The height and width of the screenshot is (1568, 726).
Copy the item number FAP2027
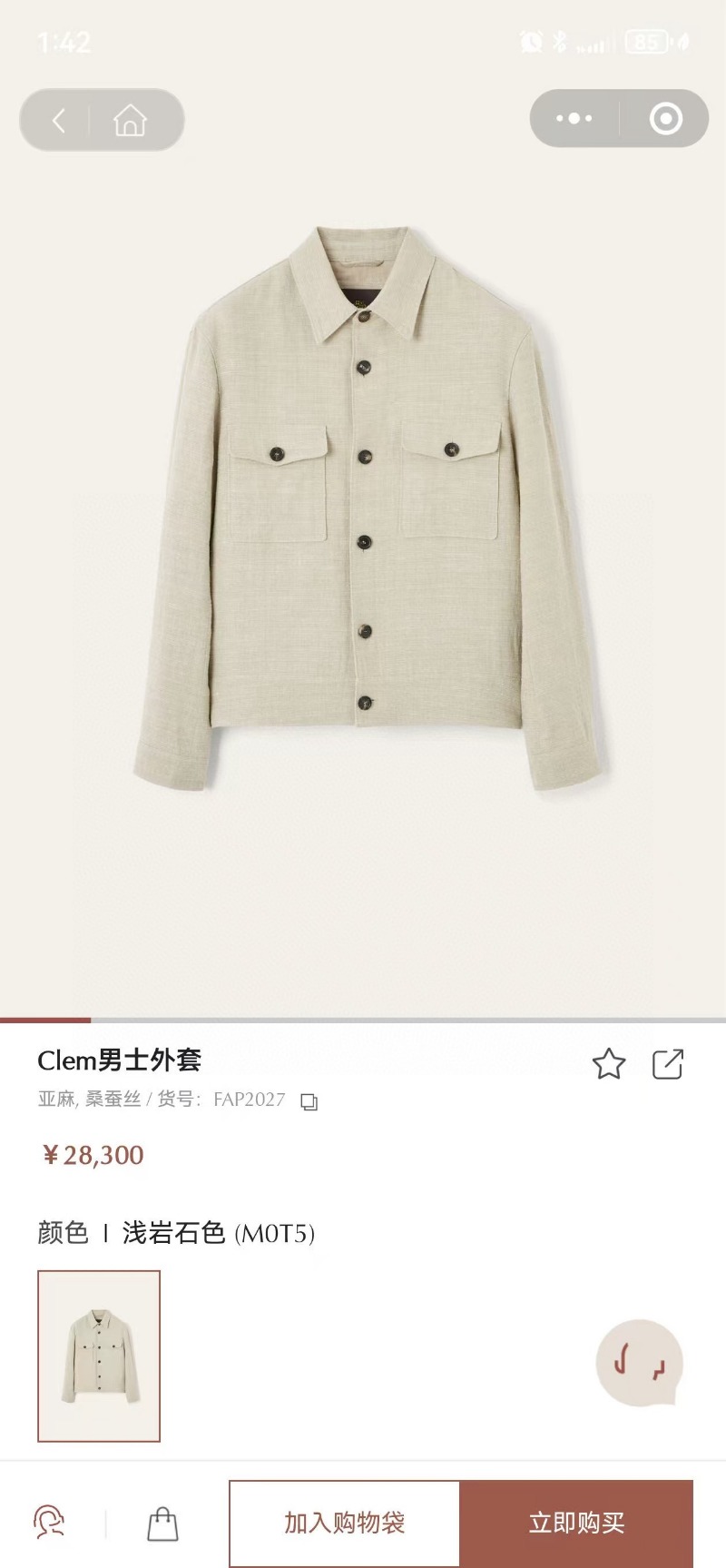tap(309, 1101)
